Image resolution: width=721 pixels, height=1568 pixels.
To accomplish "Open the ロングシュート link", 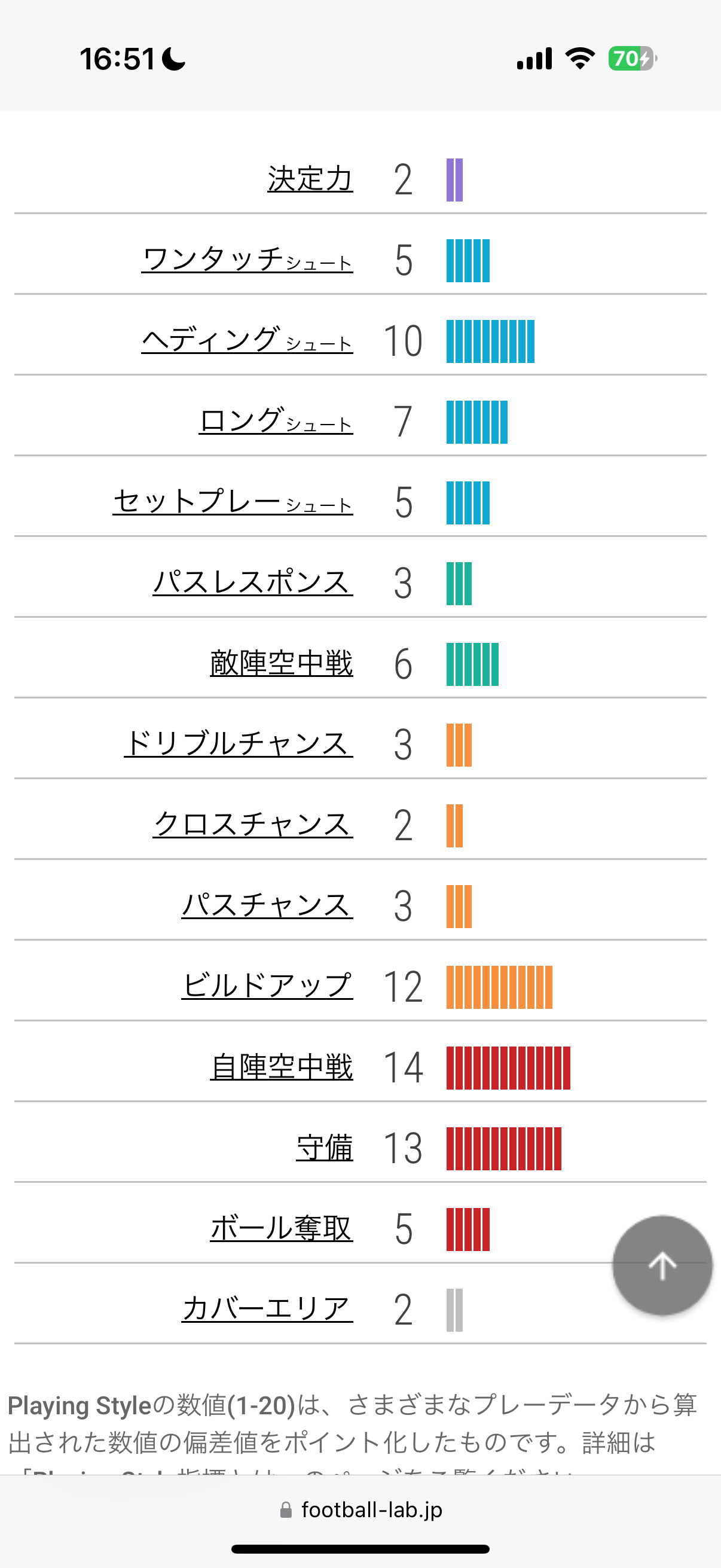I will 276,421.
